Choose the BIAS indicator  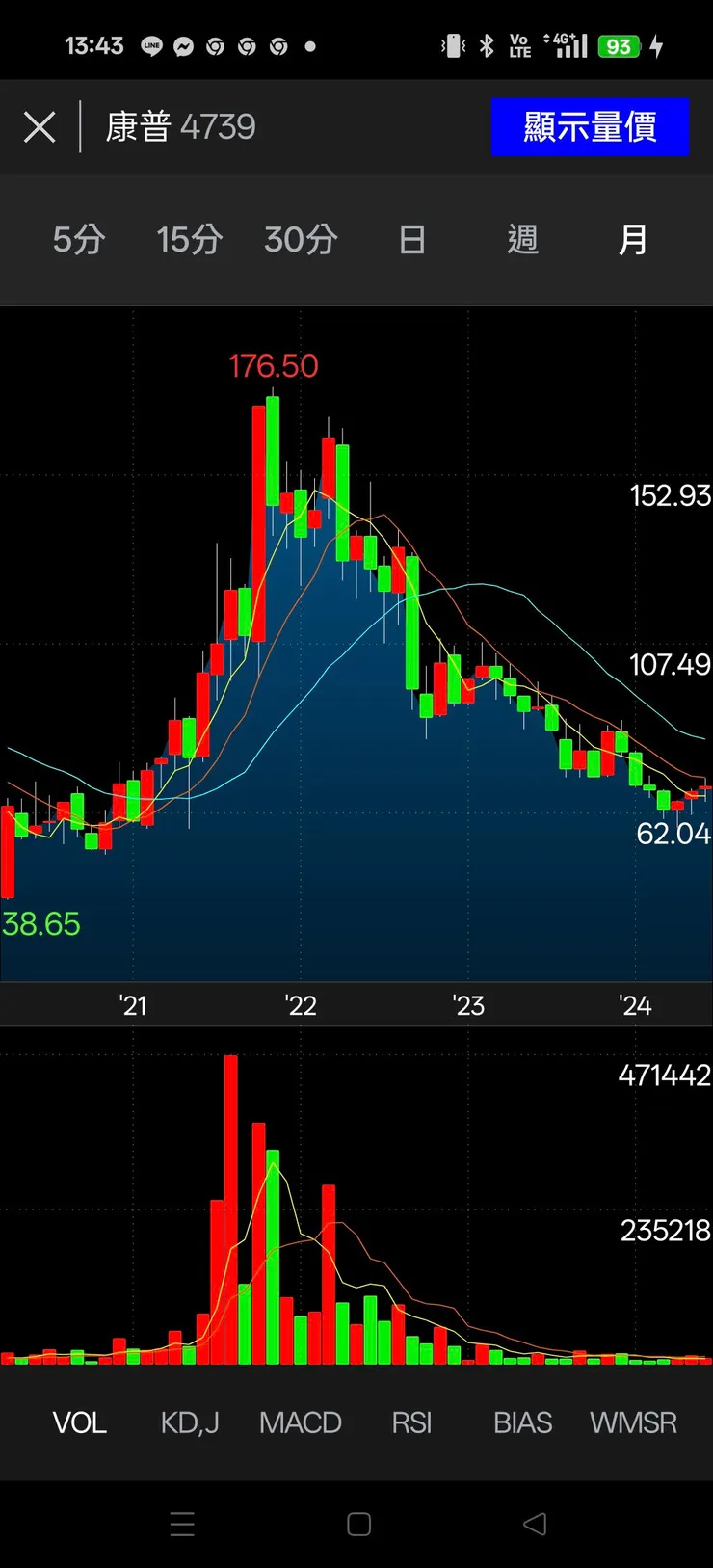(522, 1422)
